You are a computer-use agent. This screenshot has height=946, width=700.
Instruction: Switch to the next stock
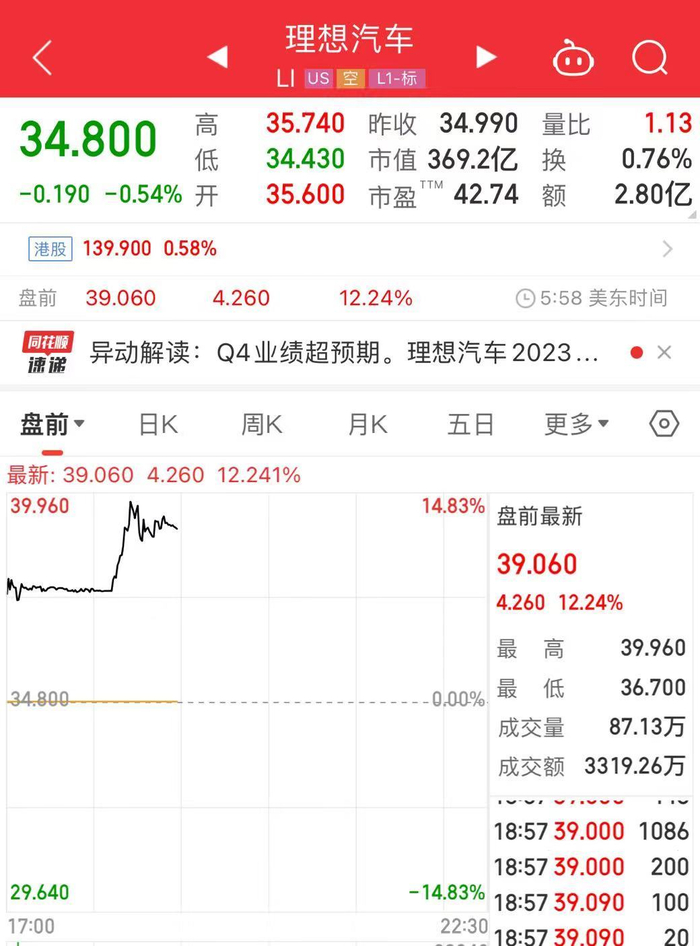tap(486, 57)
